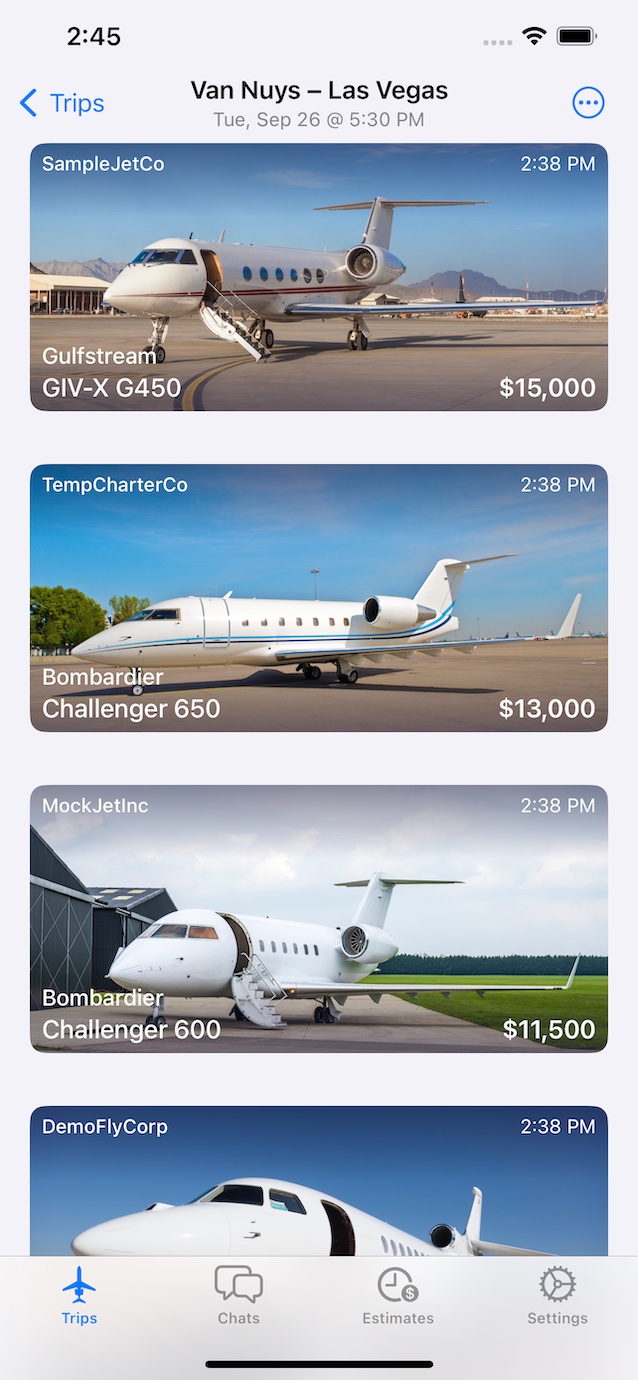This screenshot has height=1380, width=638.
Task: Select the Trips tab
Action: pos(79,1296)
